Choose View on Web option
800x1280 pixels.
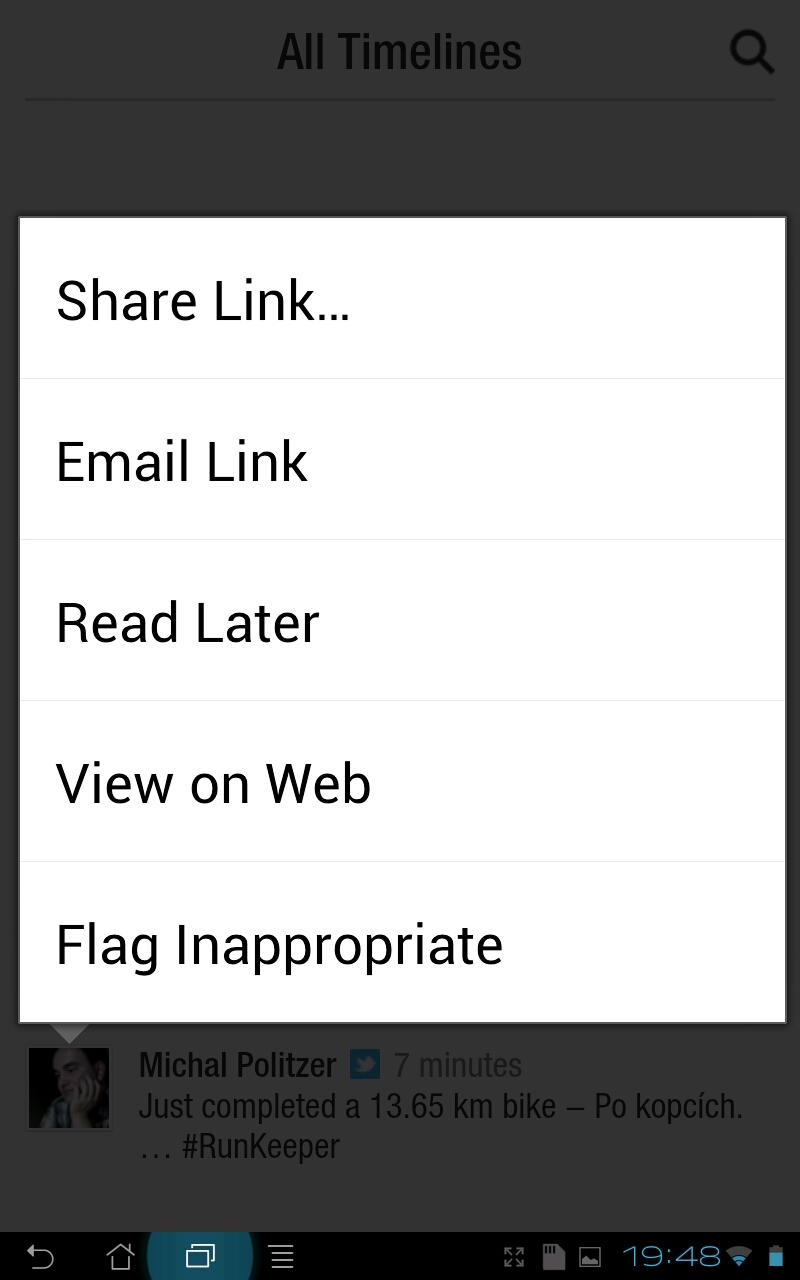(213, 782)
